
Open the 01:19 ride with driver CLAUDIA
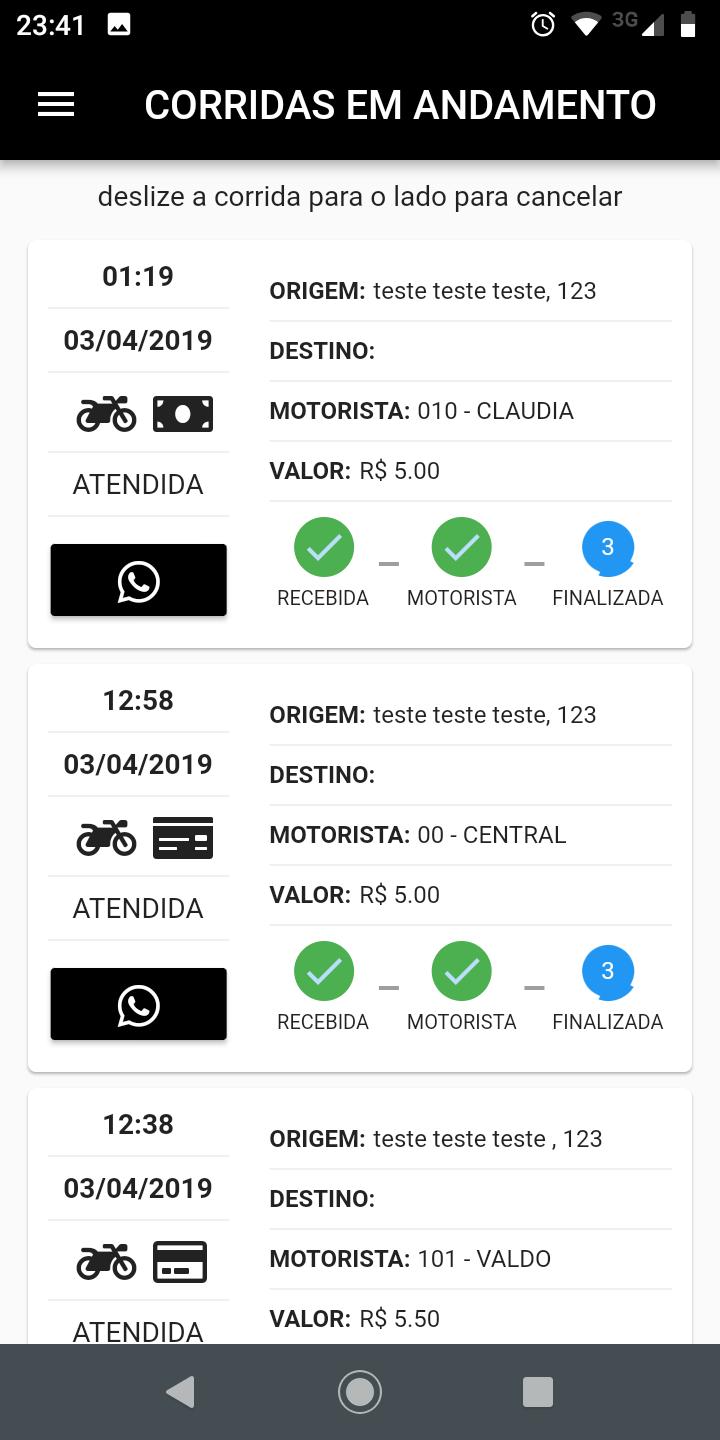pos(470,411)
